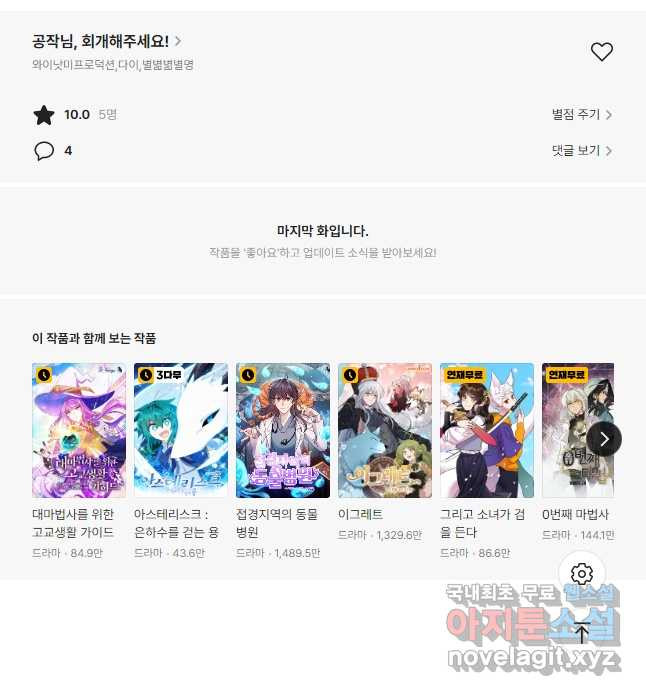Screen dimensions: 646x696
Task: Open 댓글 보기 comments
Action: point(581,151)
